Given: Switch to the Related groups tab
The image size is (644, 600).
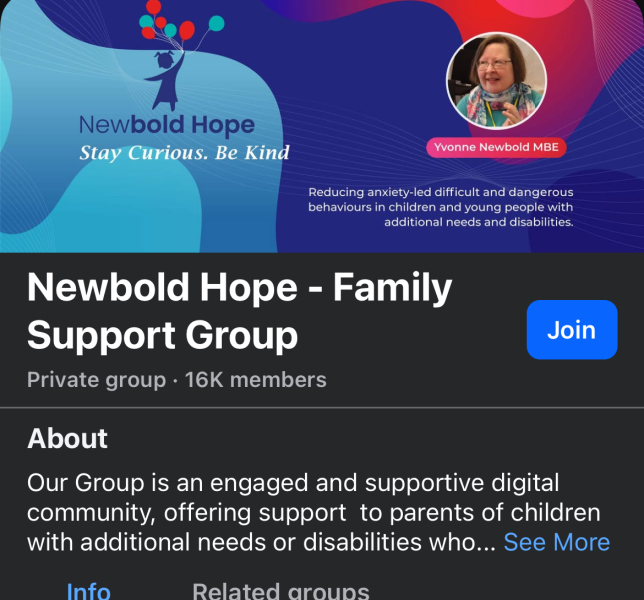Looking at the screenshot, I should click(x=280, y=590).
